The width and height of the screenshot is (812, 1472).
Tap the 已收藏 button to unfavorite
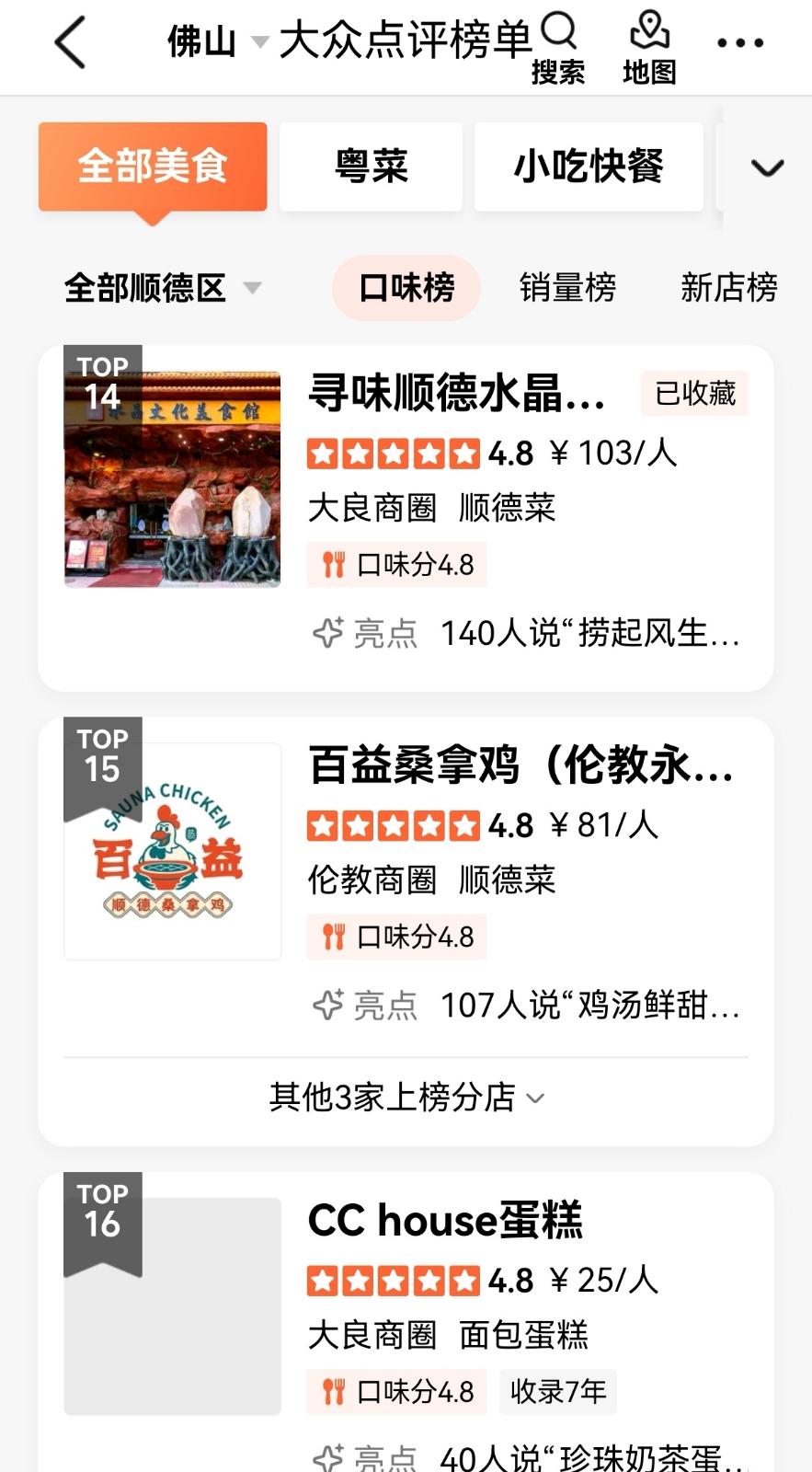[x=695, y=394]
